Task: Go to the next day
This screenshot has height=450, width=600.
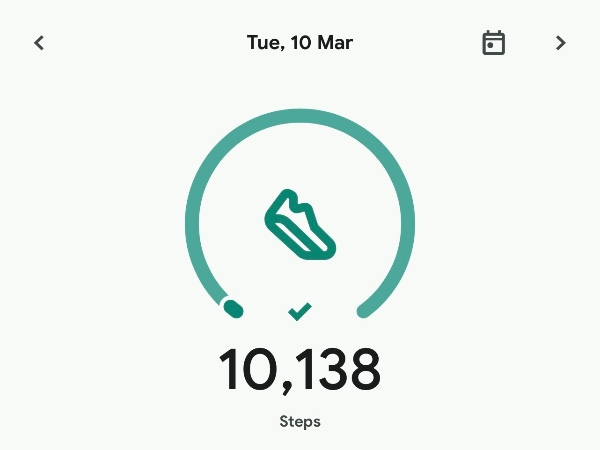Action: pyautogui.click(x=560, y=43)
